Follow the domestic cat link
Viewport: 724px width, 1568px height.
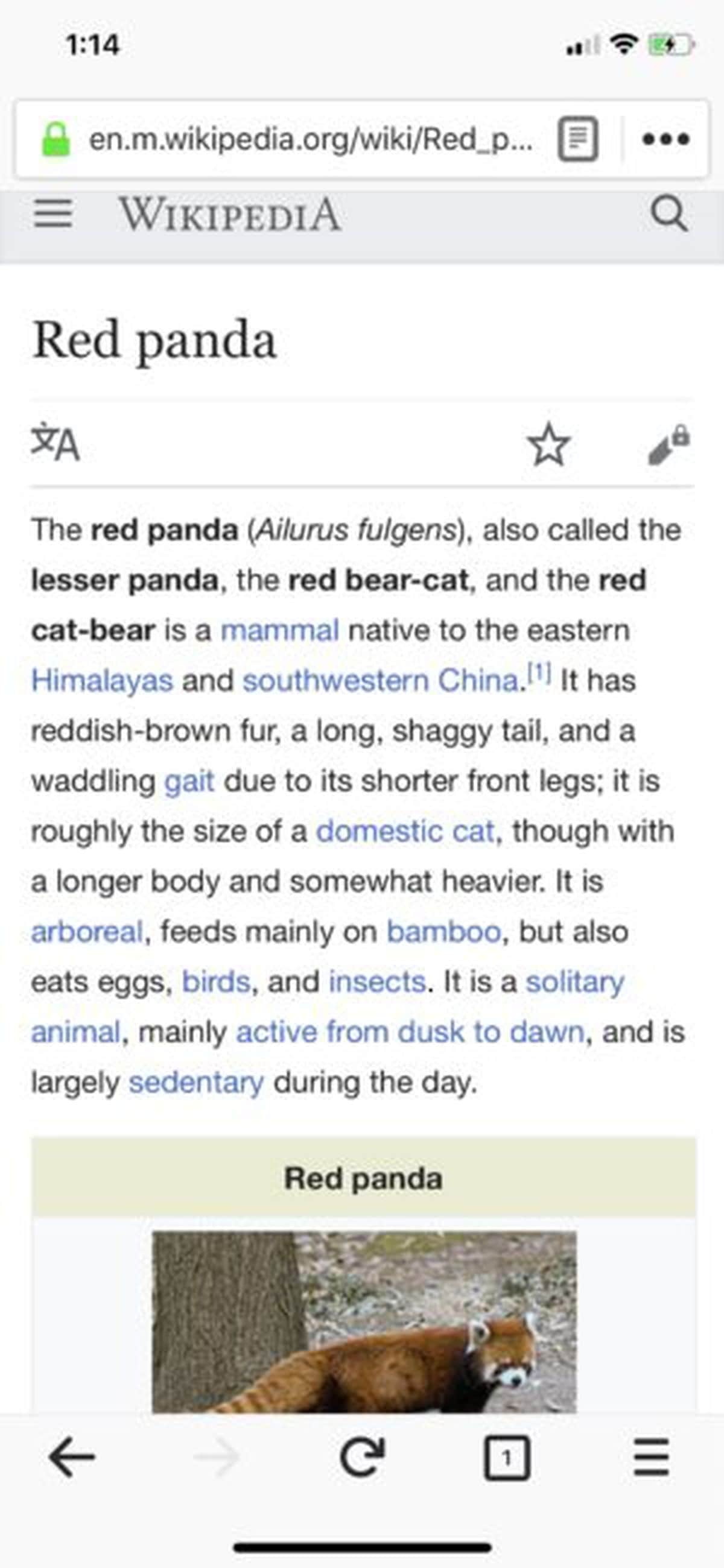pos(405,832)
